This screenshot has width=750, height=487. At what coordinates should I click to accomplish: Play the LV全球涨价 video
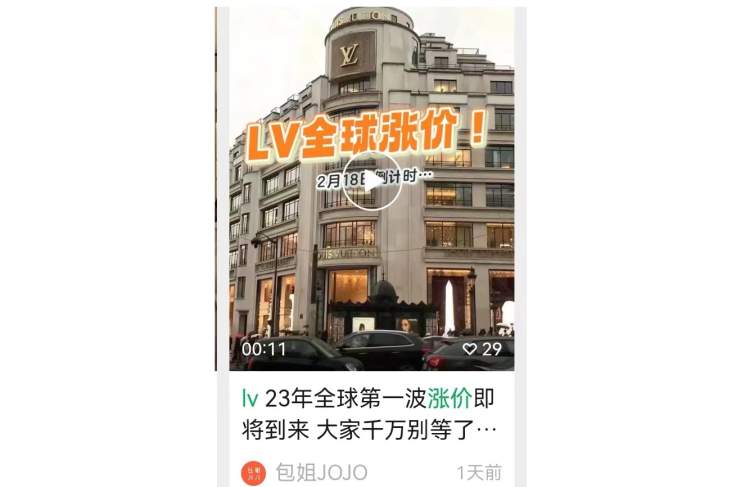click(x=371, y=182)
